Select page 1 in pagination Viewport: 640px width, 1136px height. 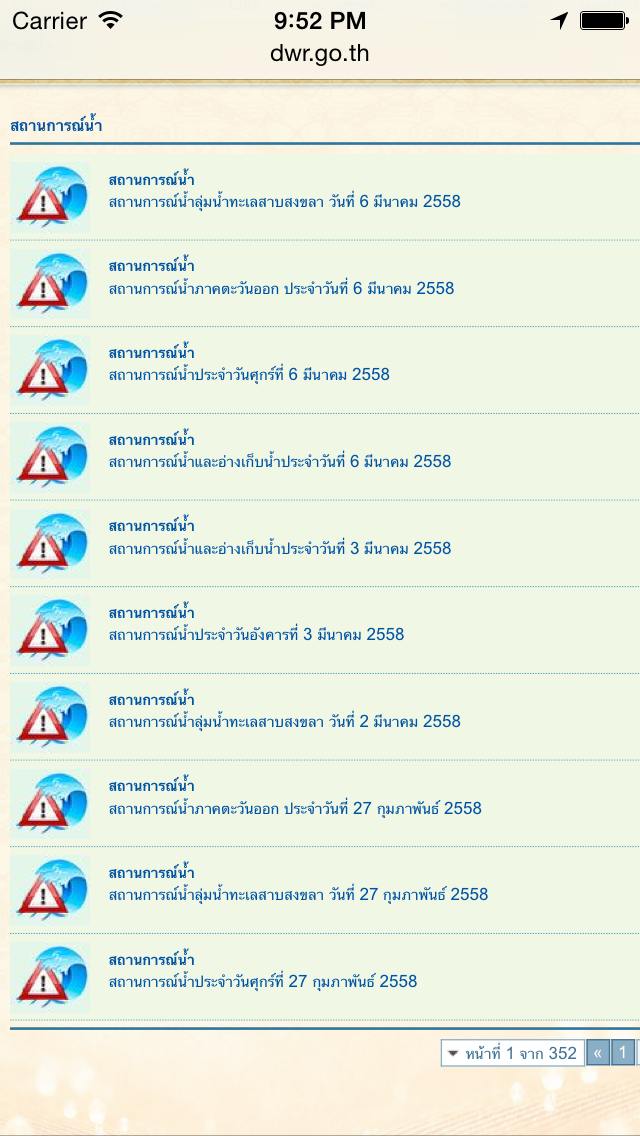tap(622, 1053)
